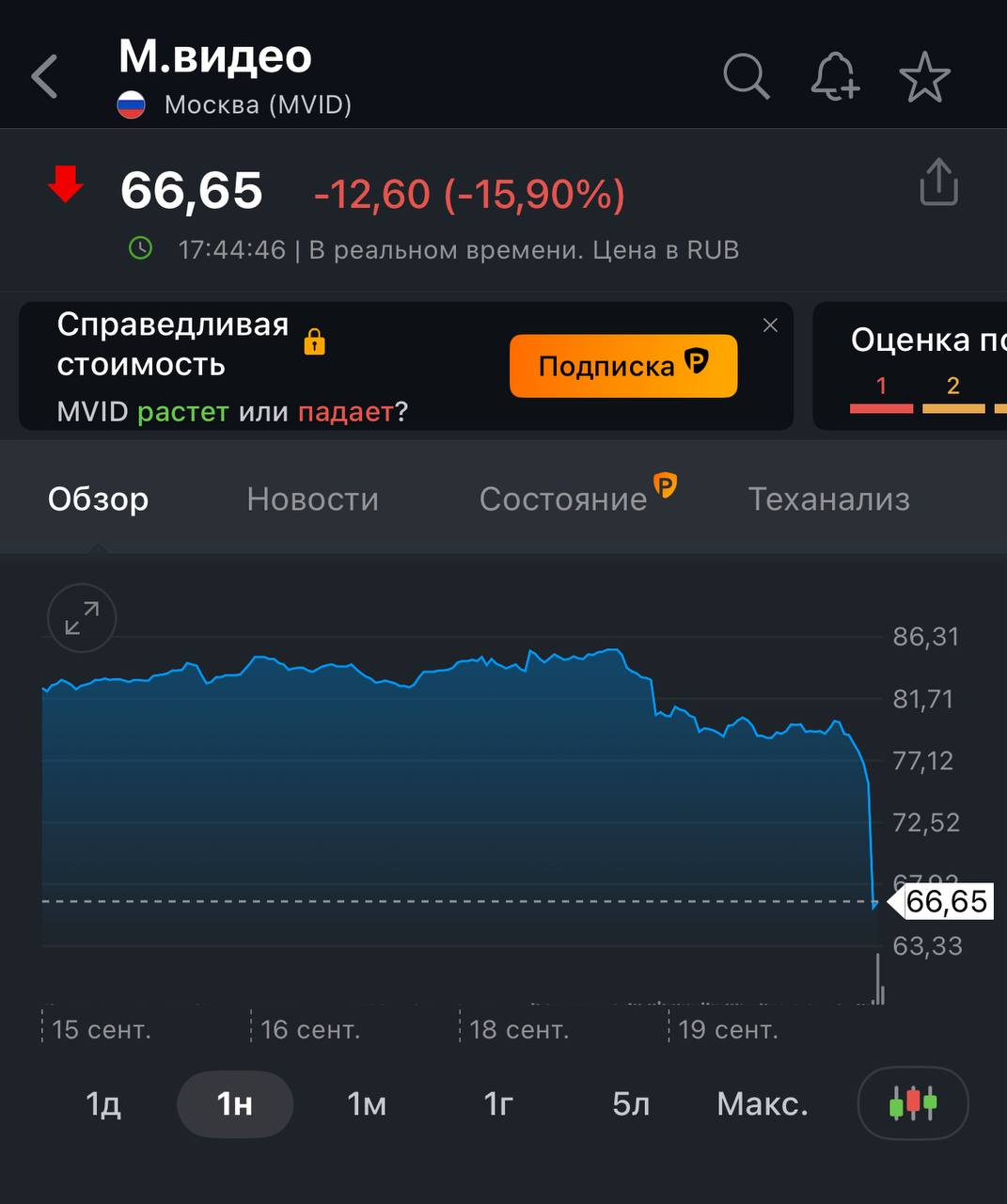
Task: Expand the chart to full screen
Action: point(82,618)
